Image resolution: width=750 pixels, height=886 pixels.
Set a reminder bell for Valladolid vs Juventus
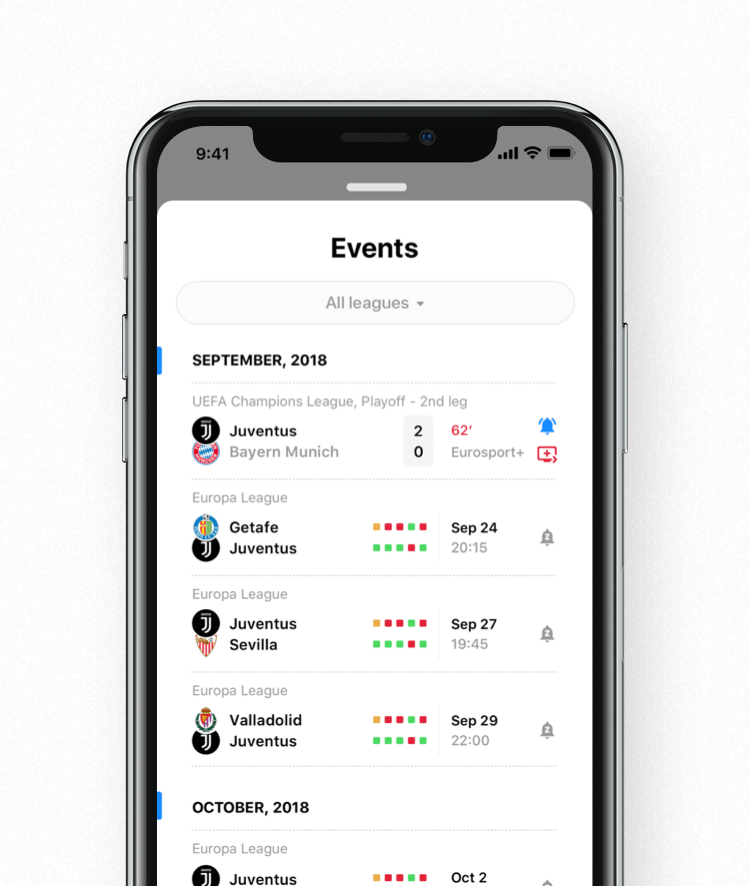(547, 730)
